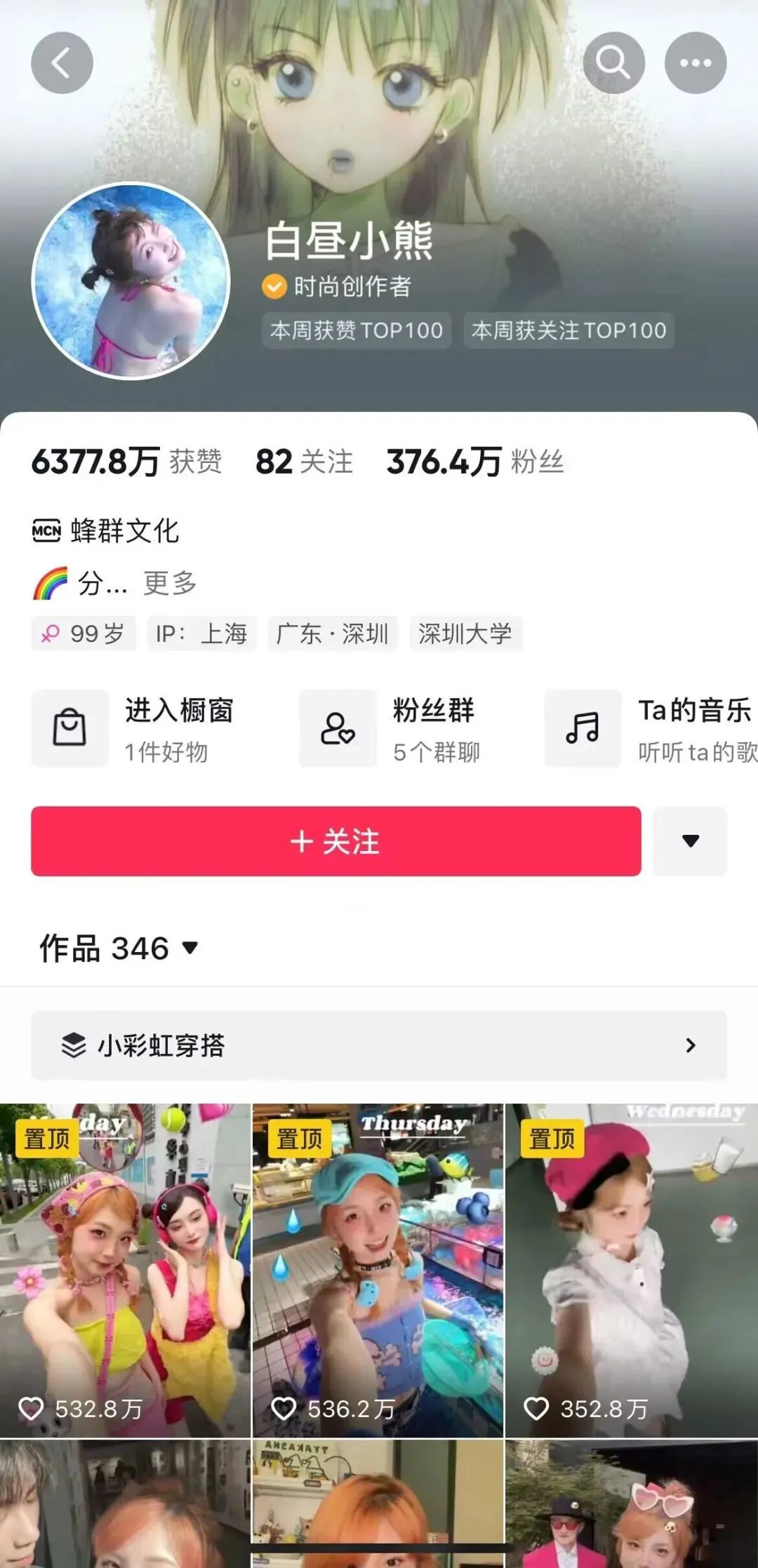The height and width of the screenshot is (1568, 758).
Task: Open the 本周获赞 TOP100 badge
Action: (x=357, y=330)
